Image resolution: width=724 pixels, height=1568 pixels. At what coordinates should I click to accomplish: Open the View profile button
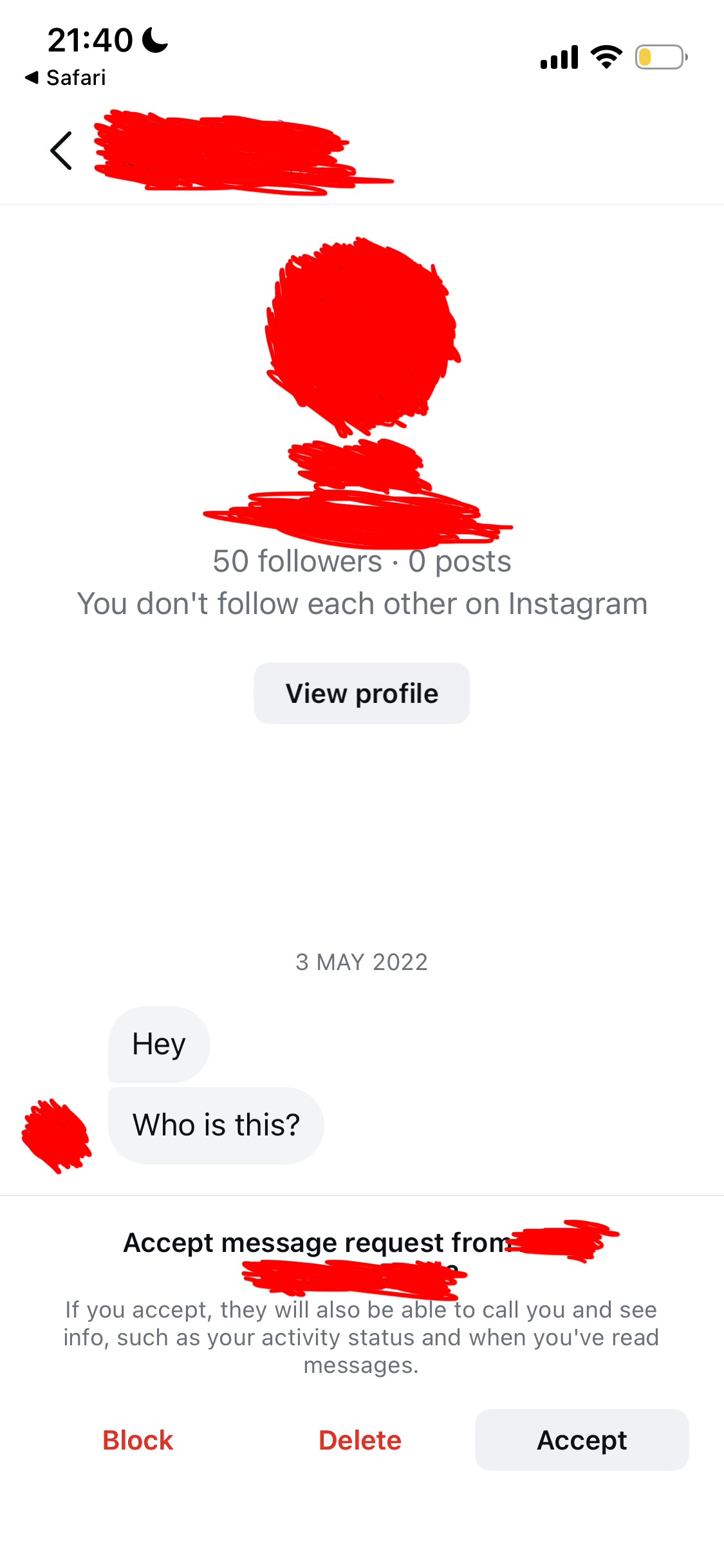click(362, 693)
